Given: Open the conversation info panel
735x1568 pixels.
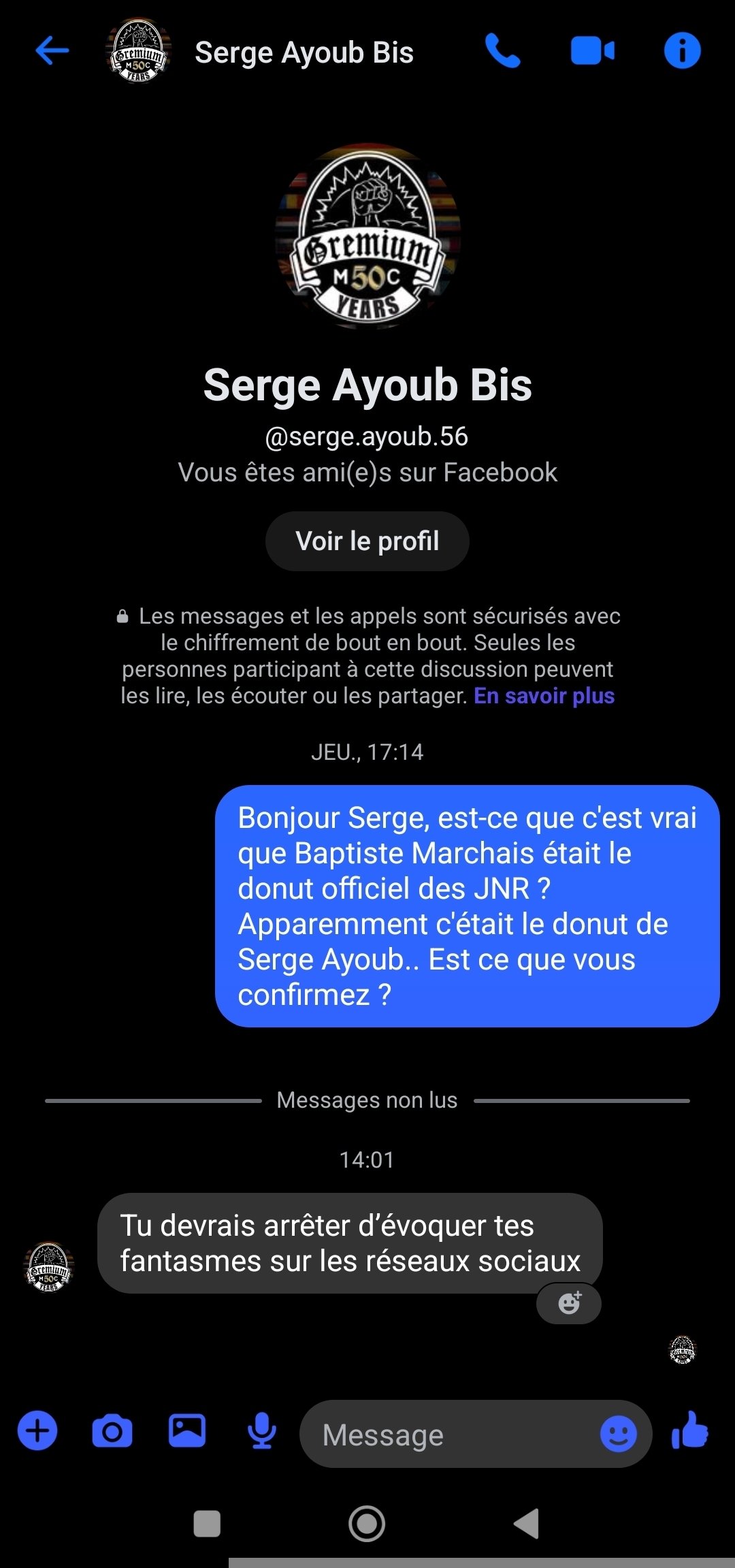Looking at the screenshot, I should point(682,51).
